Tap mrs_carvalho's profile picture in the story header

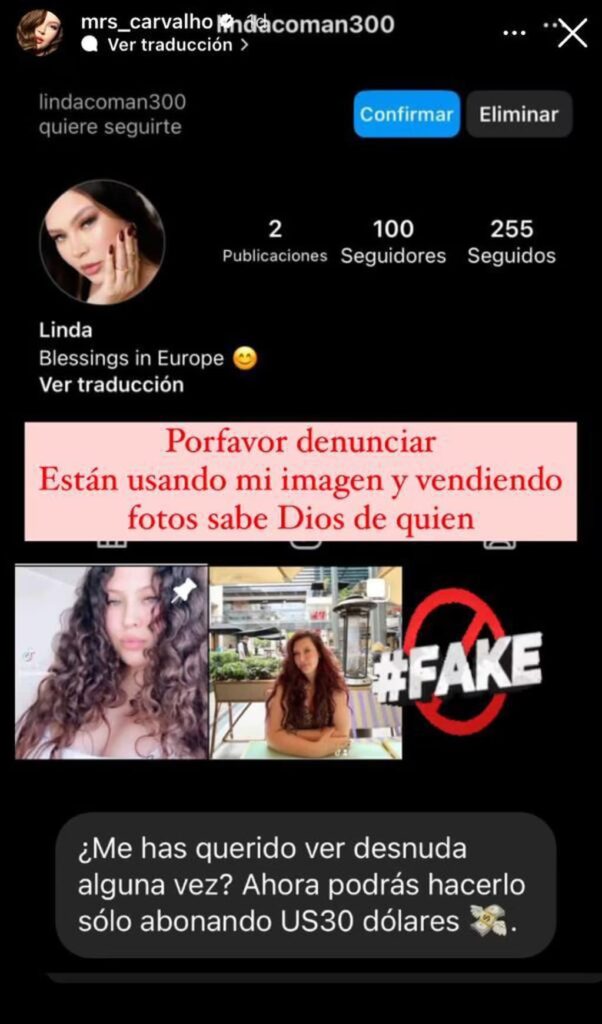(x=40, y=32)
